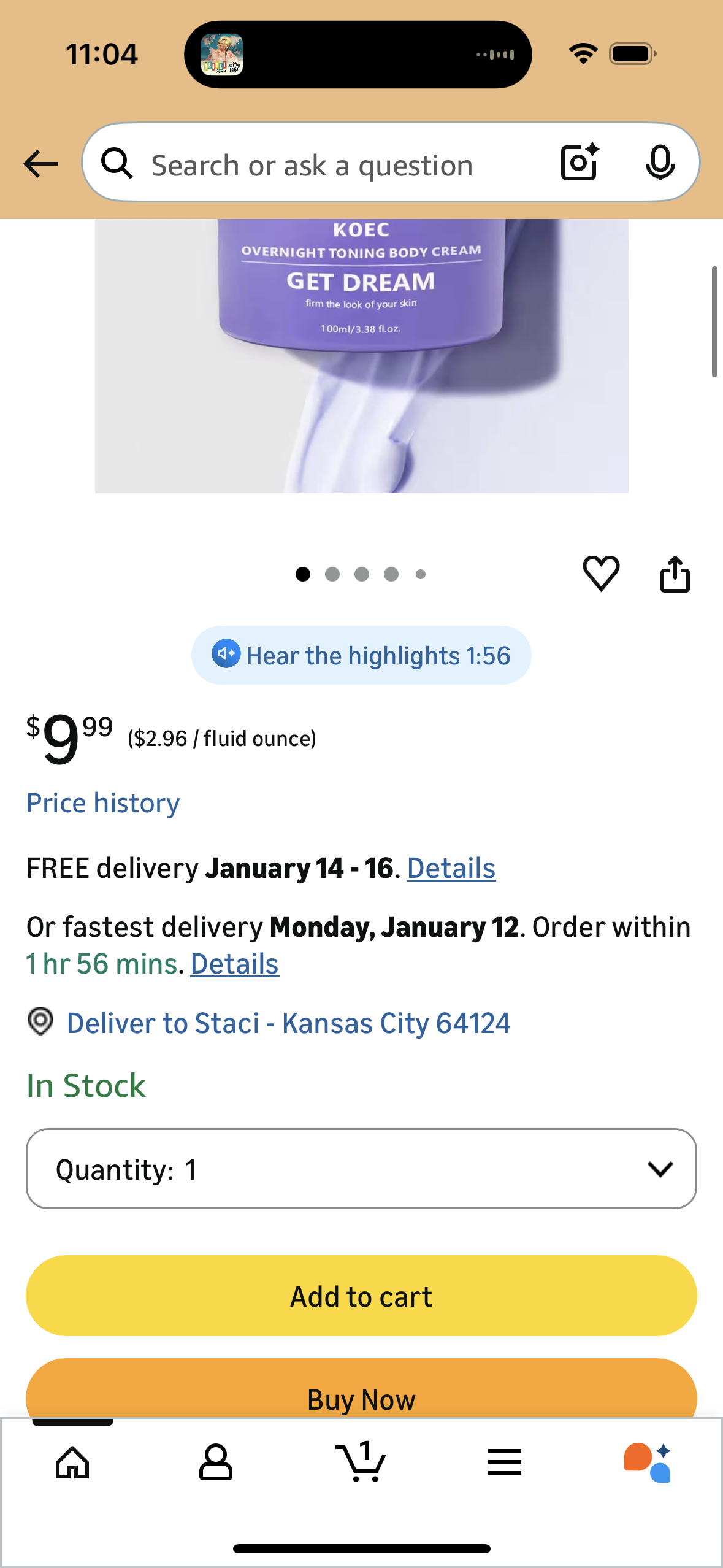This screenshot has width=723, height=1568.
Task: Buy Now
Action: tap(361, 1394)
